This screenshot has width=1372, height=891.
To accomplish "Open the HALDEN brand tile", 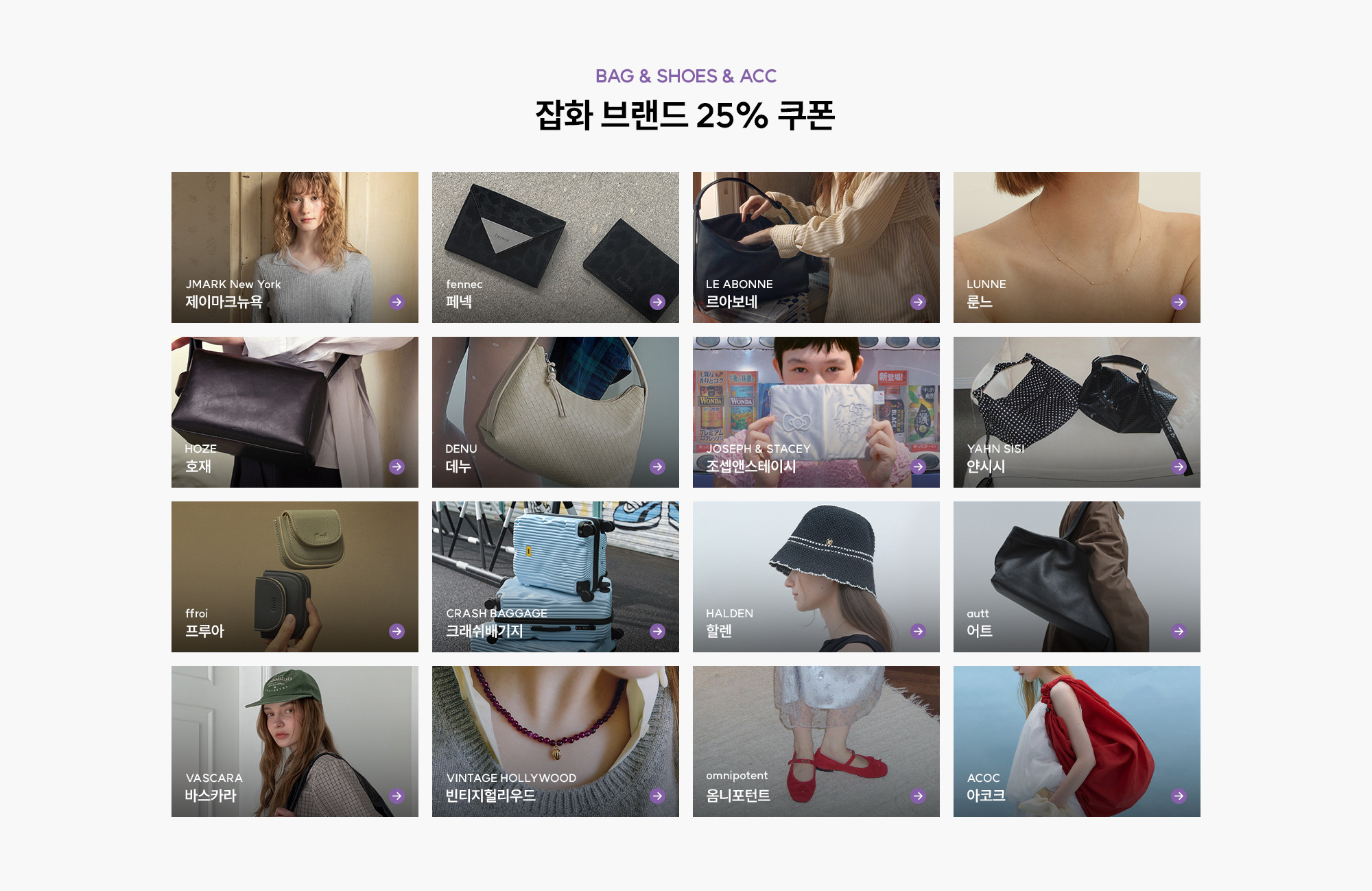I will tap(816, 577).
